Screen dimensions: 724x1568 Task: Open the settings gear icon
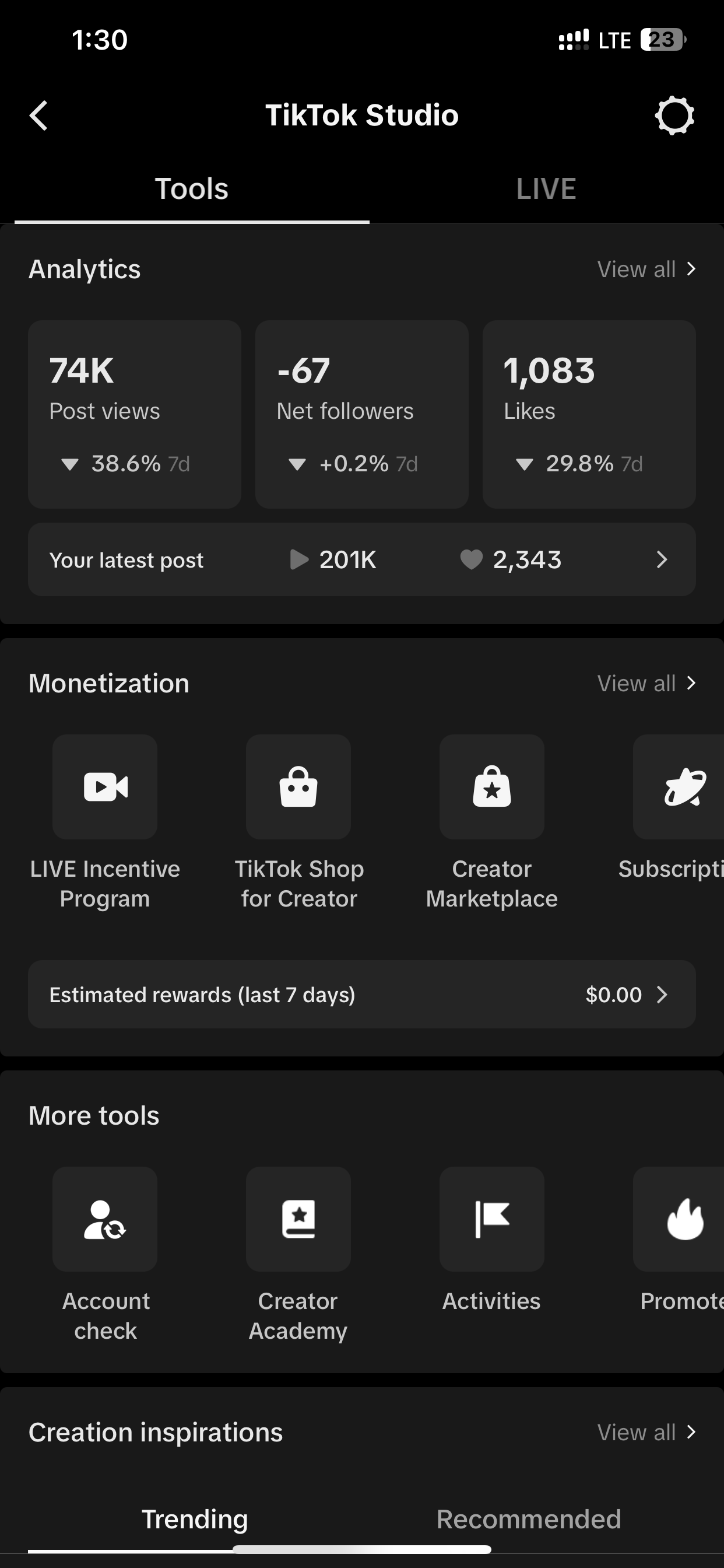[674, 116]
